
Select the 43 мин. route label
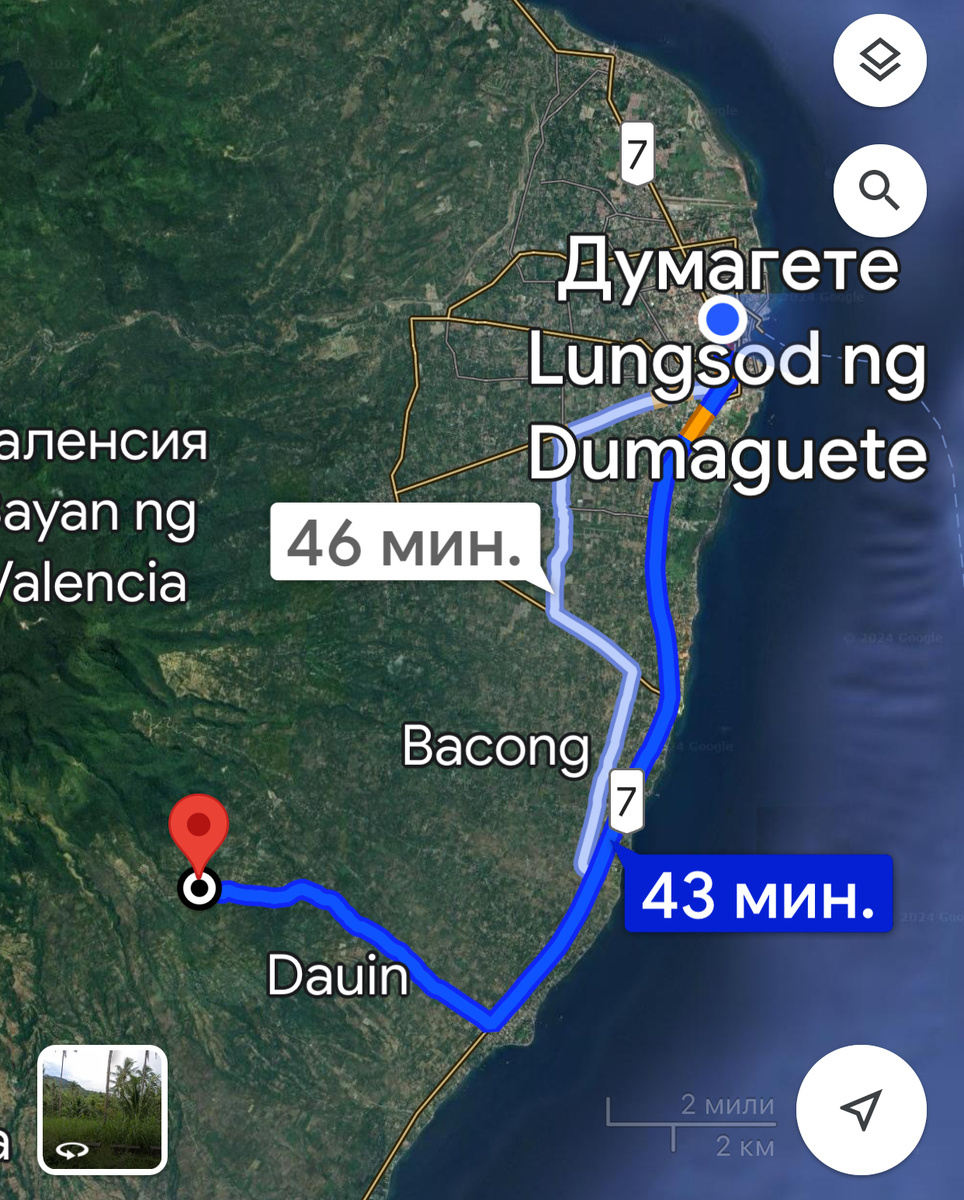coord(757,895)
